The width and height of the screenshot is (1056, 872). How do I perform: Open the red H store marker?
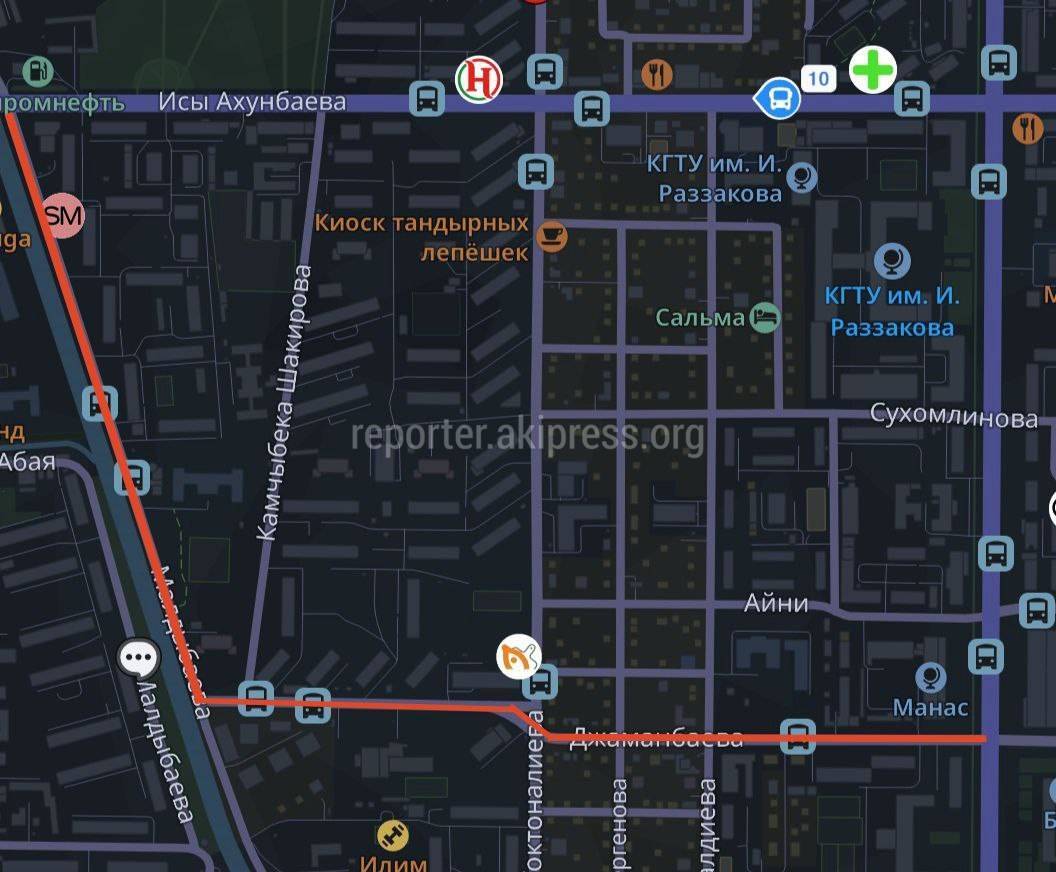[479, 79]
